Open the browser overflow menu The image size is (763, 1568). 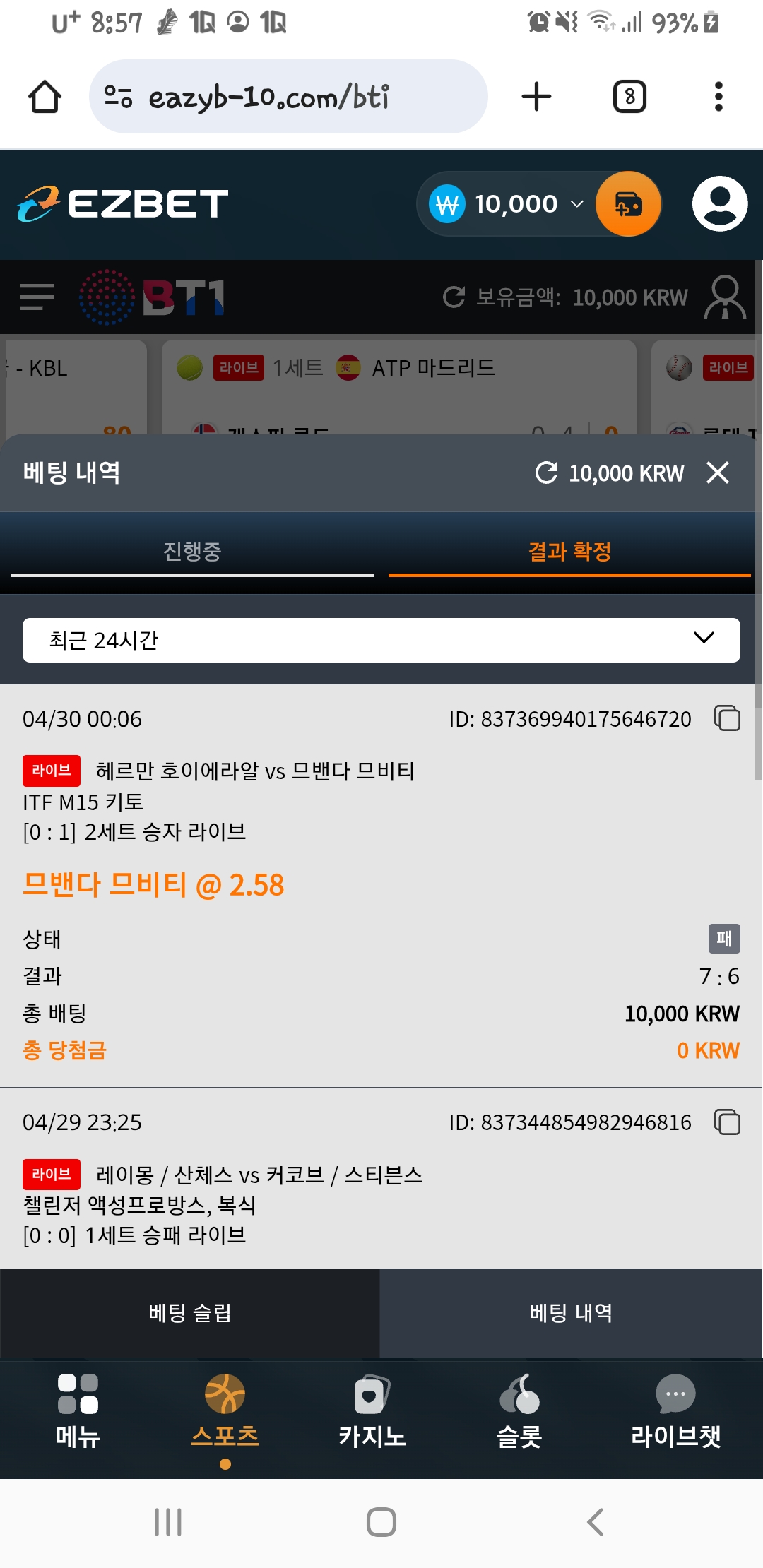point(718,97)
